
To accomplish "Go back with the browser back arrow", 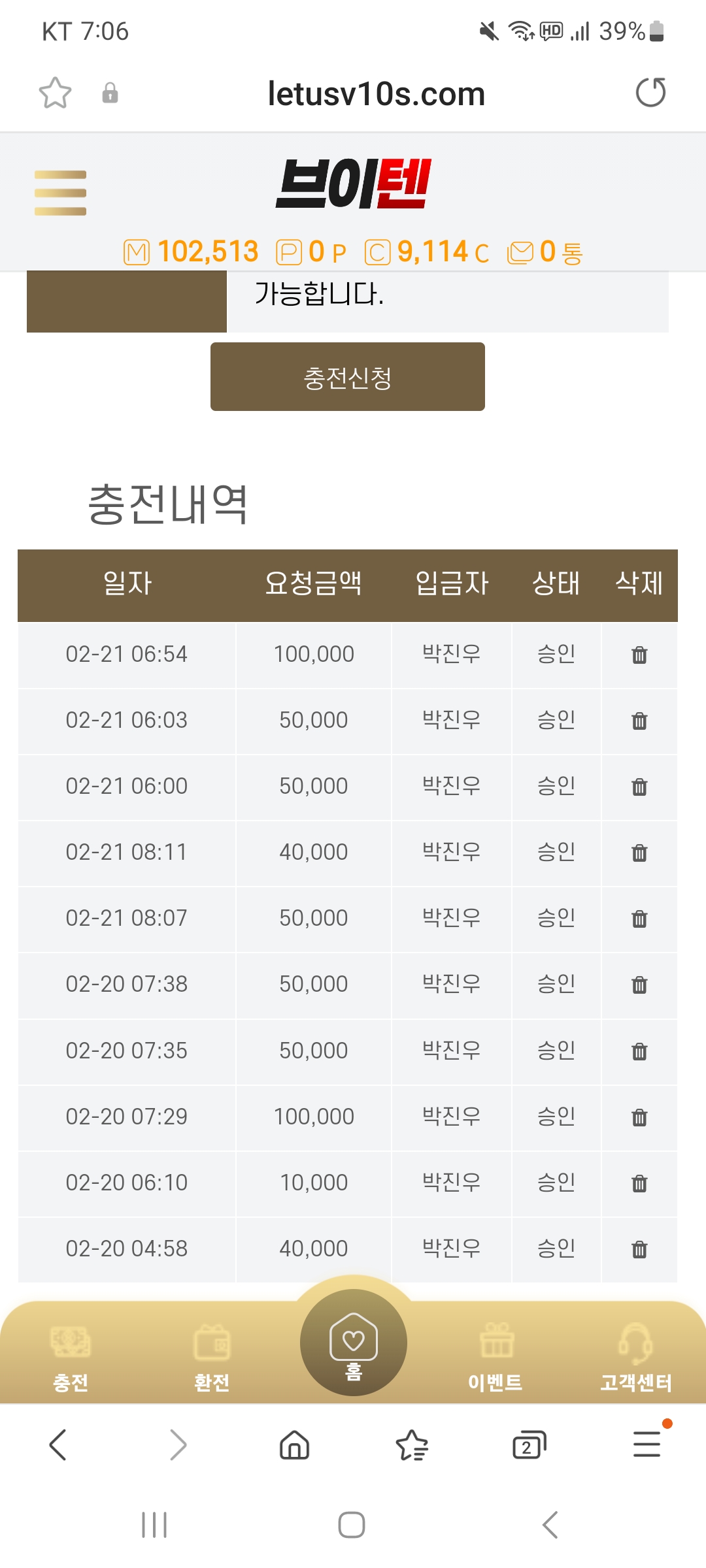I will 58,1445.
